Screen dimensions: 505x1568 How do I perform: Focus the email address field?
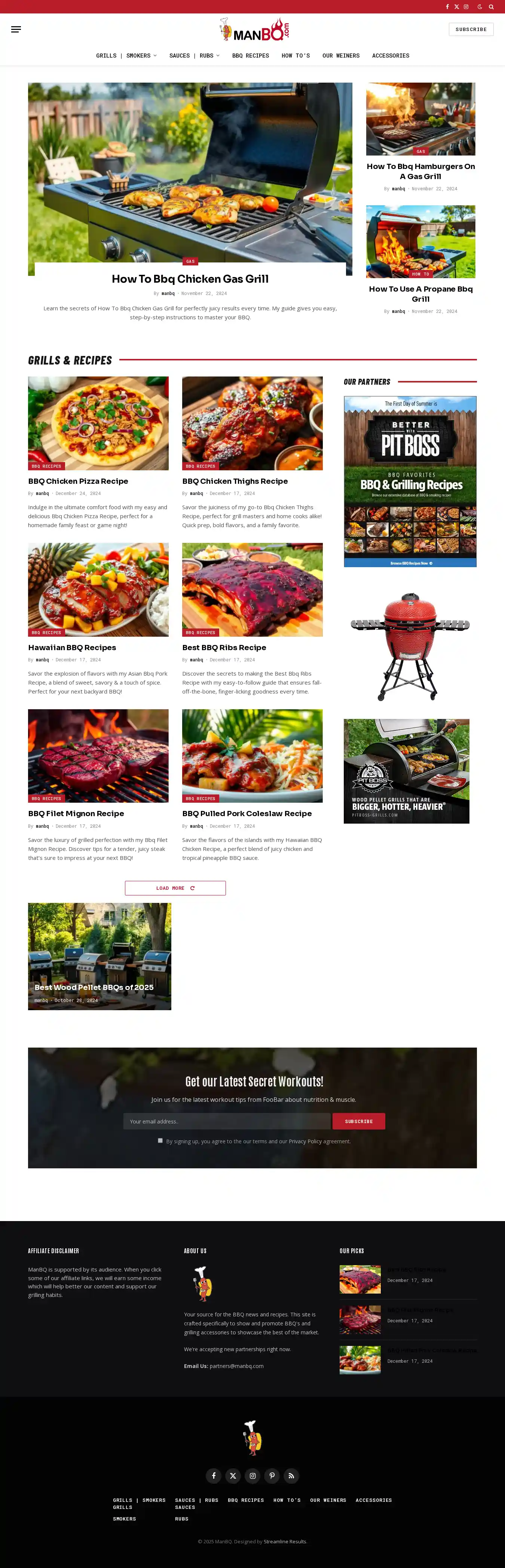[x=227, y=1121]
